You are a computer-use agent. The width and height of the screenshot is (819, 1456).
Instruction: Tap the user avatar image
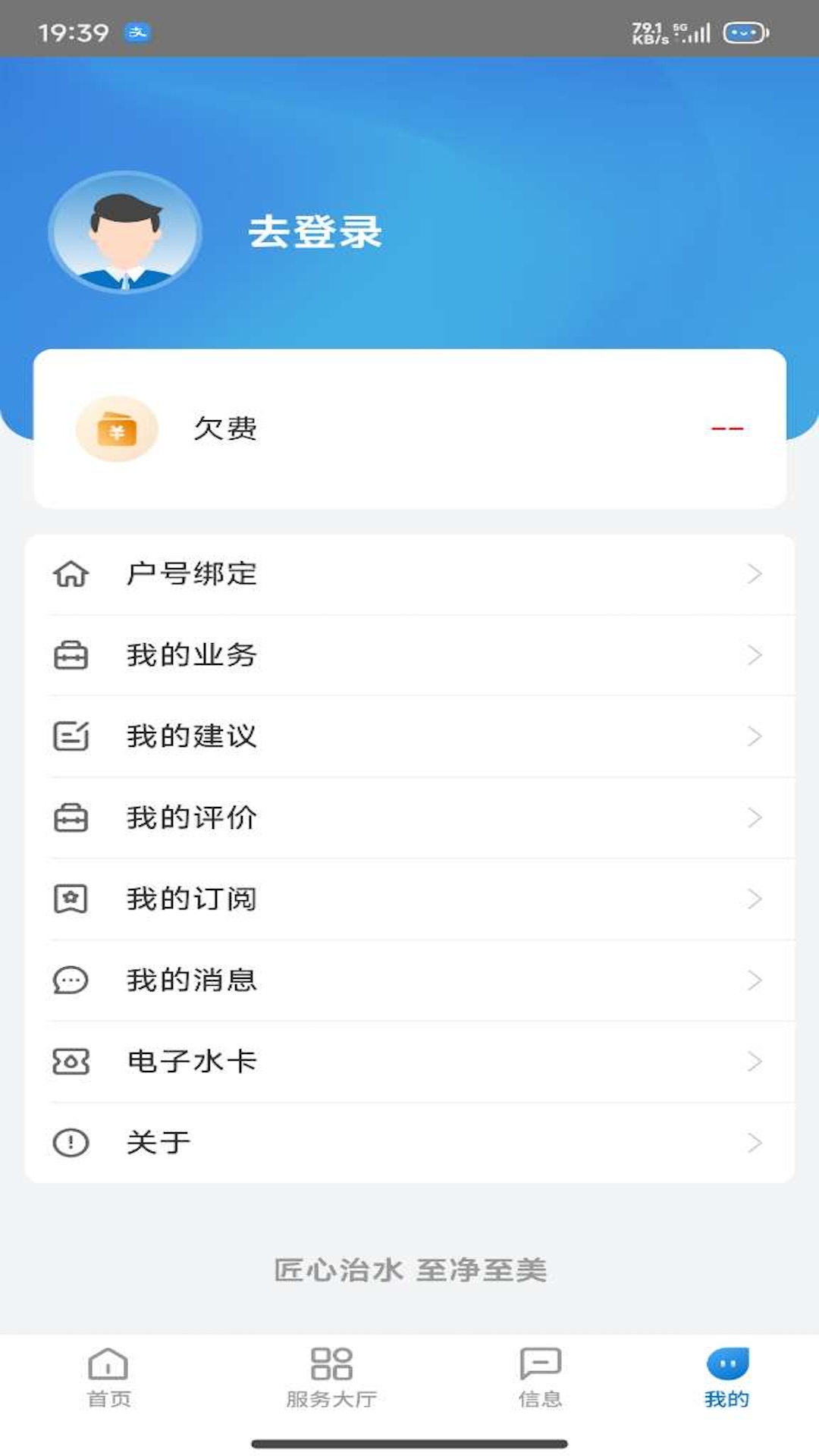coord(125,233)
